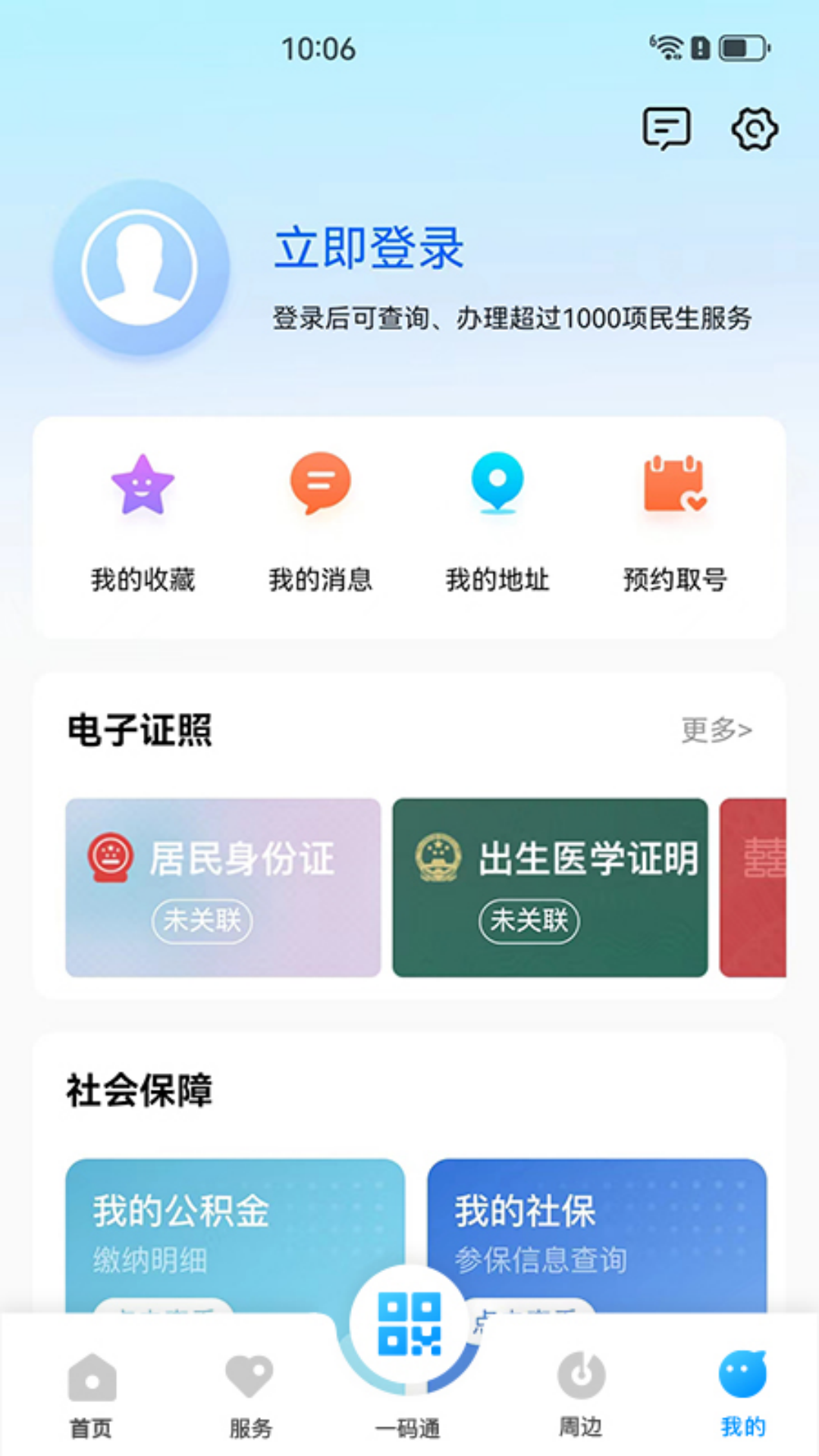Open 预约取号 appointment booking
This screenshot has width=819, height=1456.
point(675,522)
